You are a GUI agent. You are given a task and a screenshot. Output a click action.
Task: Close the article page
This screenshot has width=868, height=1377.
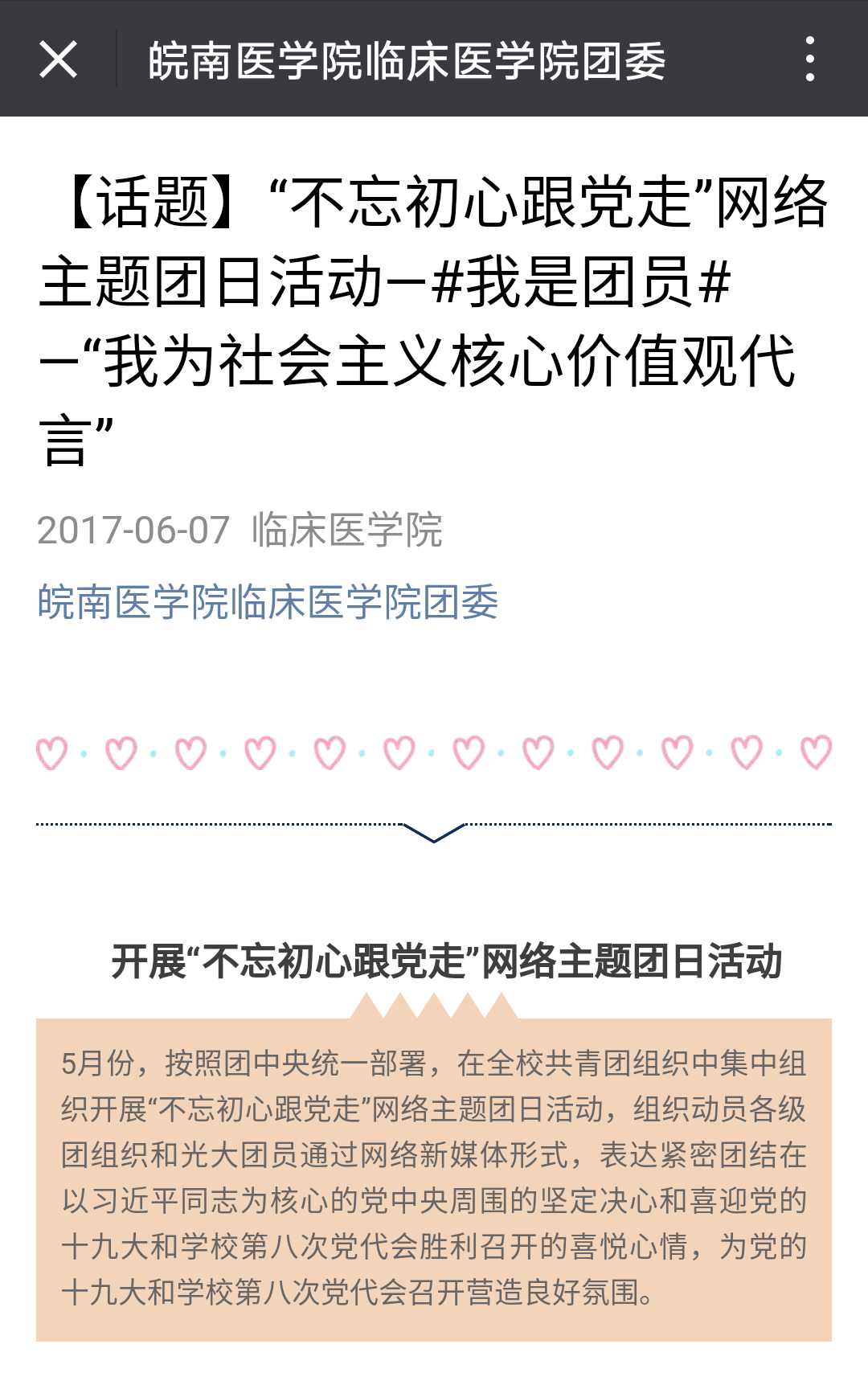[58, 59]
